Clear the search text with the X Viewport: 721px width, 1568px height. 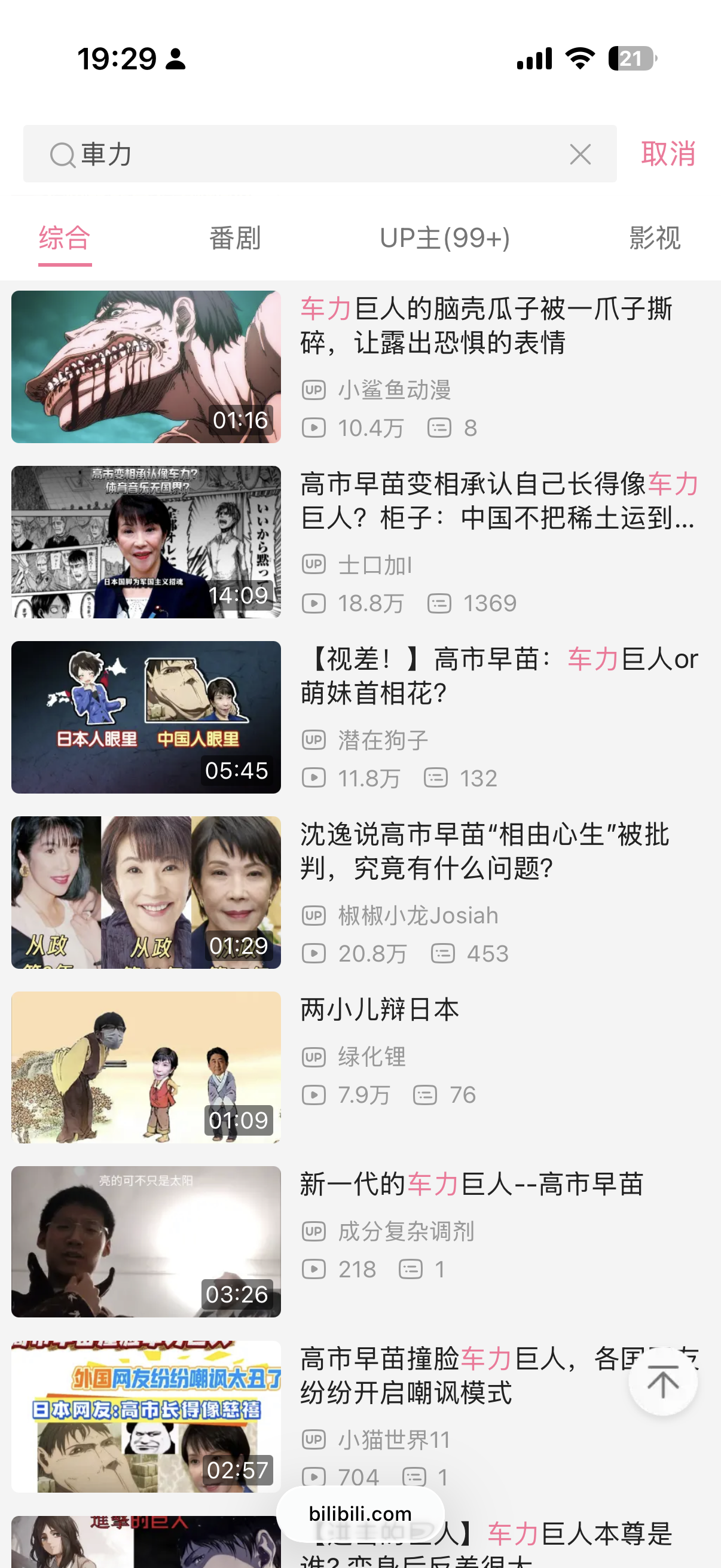point(580,155)
